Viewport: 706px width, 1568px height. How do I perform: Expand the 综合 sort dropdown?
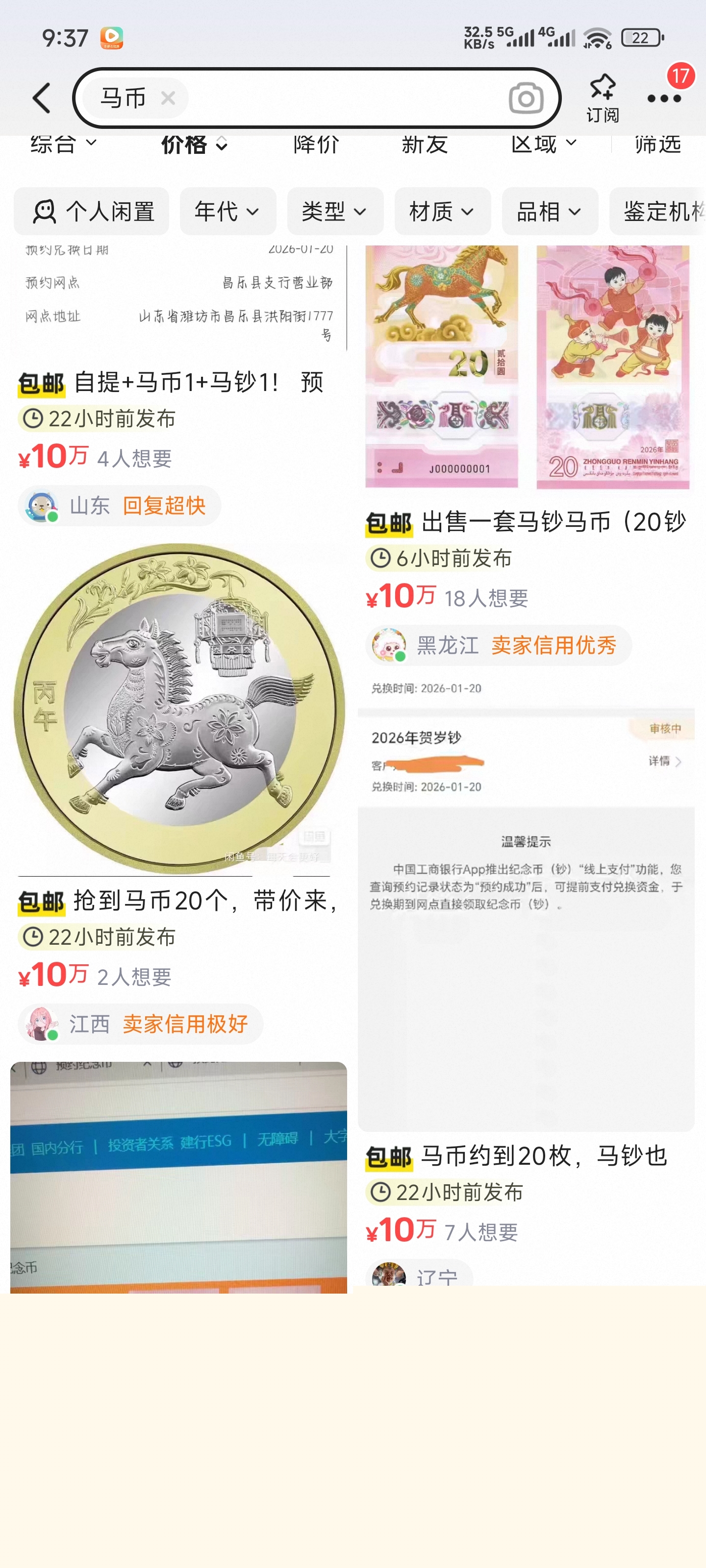click(63, 144)
